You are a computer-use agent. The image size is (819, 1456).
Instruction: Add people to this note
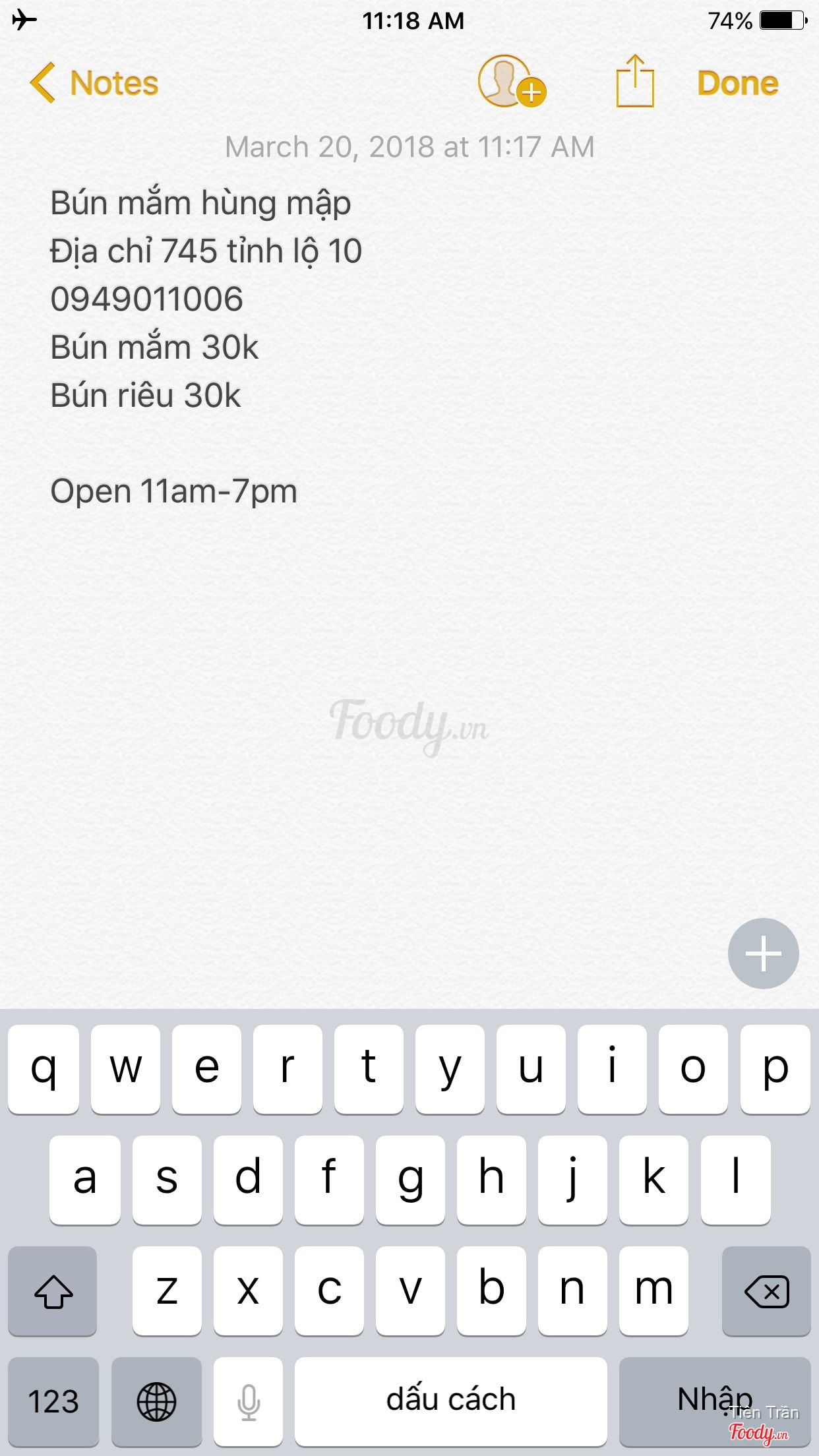[x=511, y=82]
